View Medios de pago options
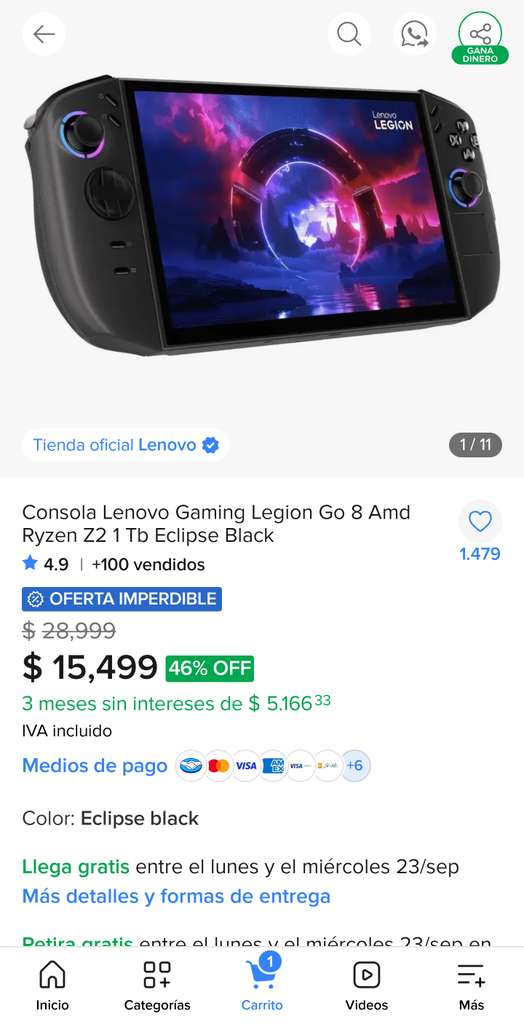 (95, 765)
